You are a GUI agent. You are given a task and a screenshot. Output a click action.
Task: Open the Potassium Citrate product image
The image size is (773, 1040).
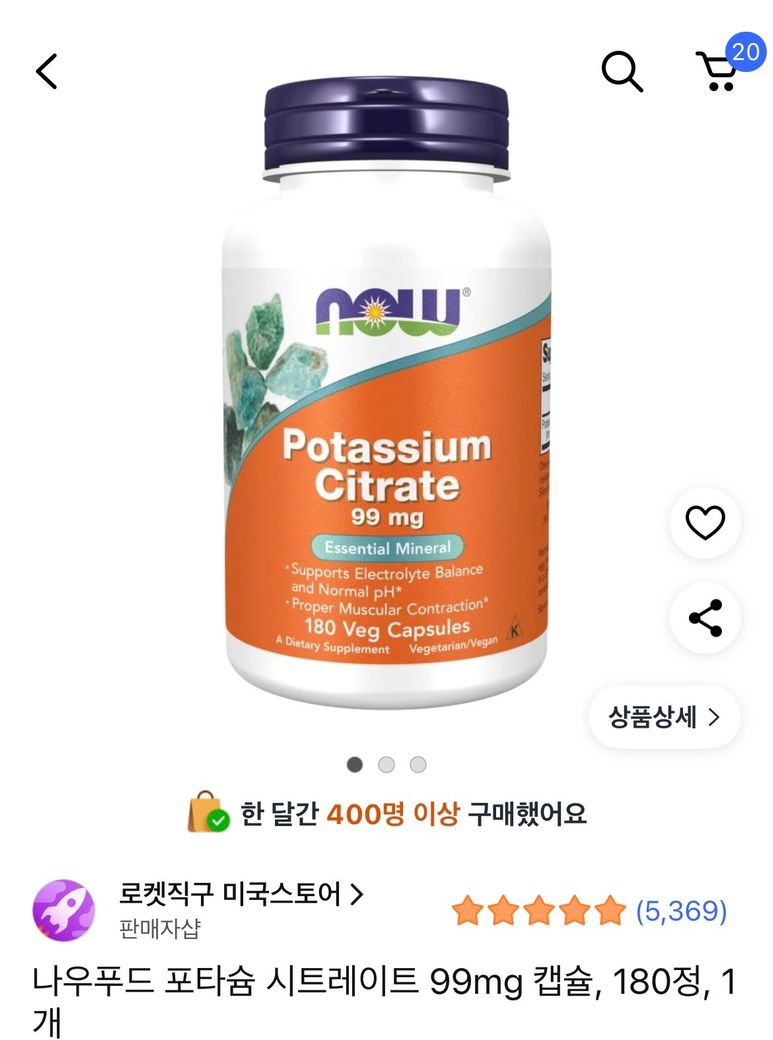tap(386, 390)
